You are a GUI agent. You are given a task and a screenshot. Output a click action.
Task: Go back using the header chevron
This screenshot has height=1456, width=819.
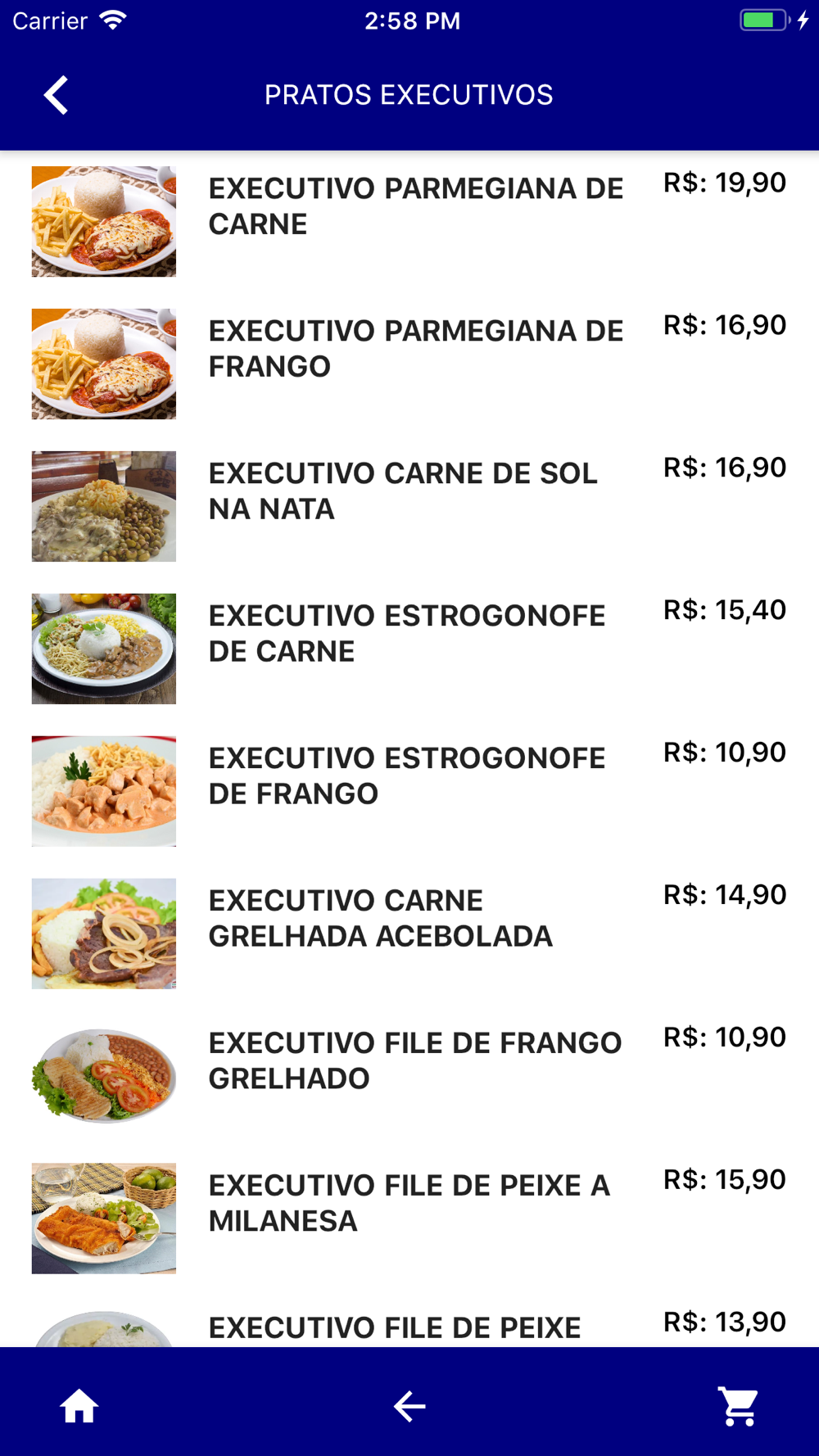(x=56, y=95)
